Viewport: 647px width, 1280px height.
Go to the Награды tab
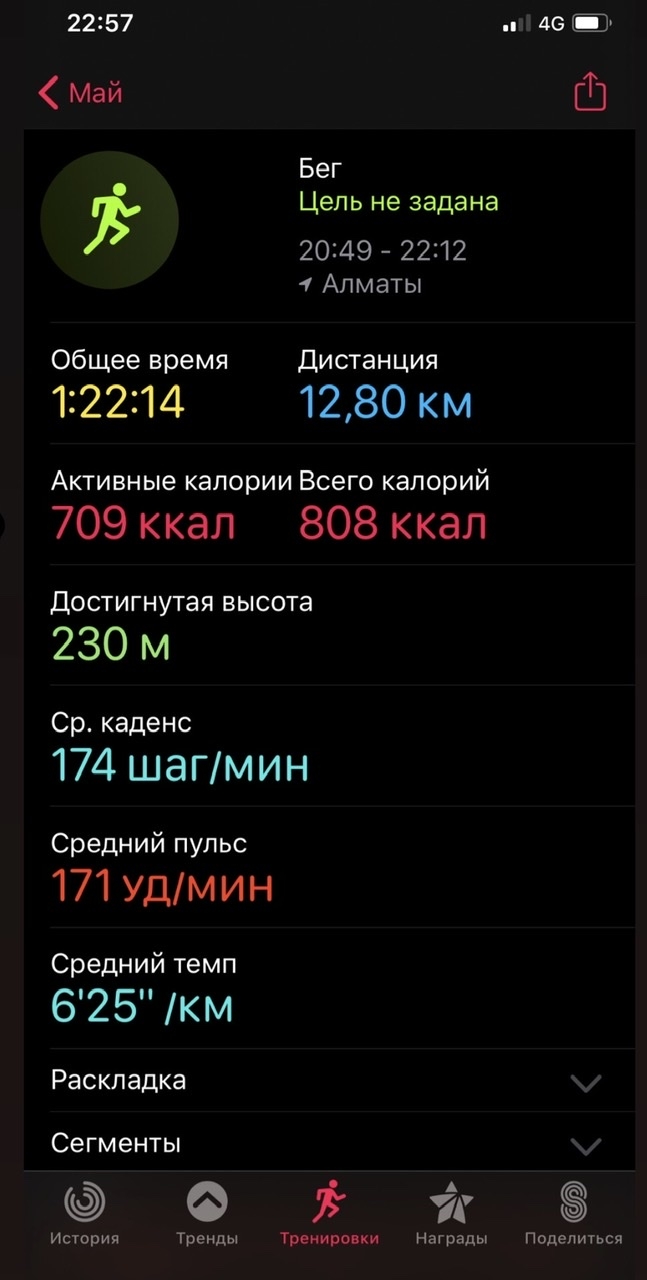coord(451,1213)
